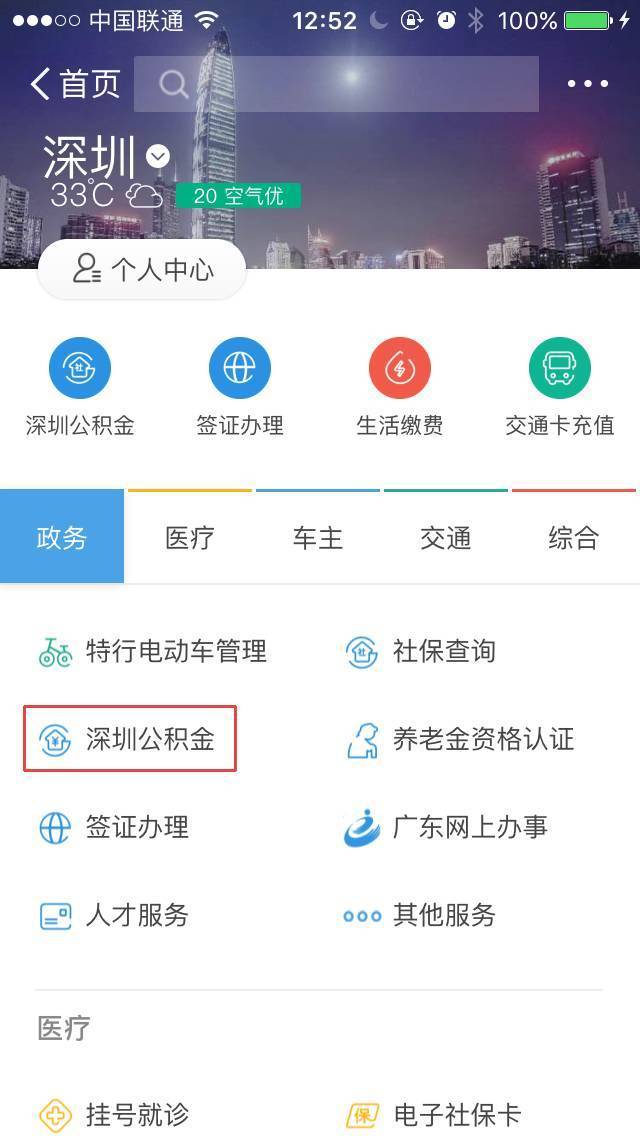The image size is (640, 1136).
Task: Switch to the 交通 tab
Action: coord(446,538)
